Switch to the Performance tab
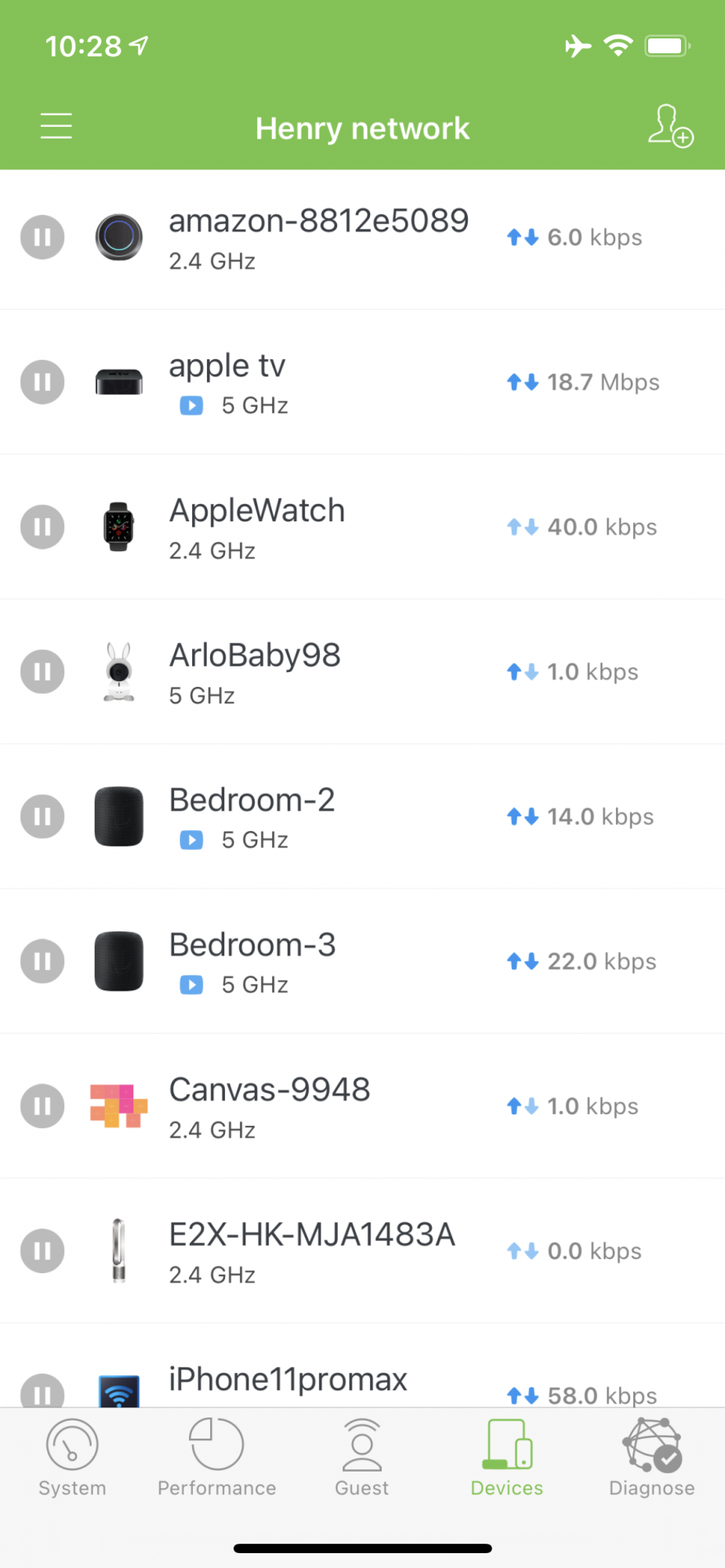Screen dimensions: 725x1568 coord(217,1458)
